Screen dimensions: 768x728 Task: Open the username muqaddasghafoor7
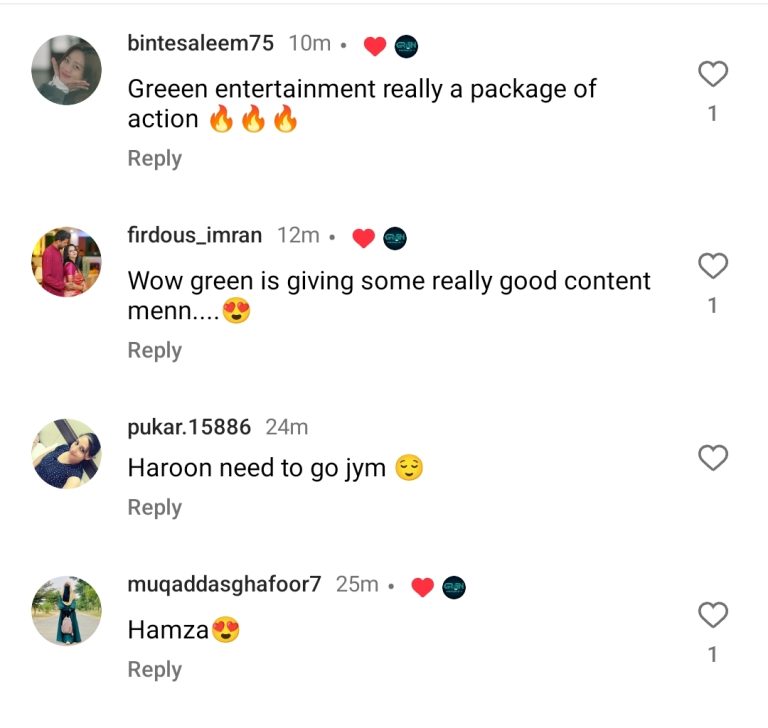pyautogui.click(x=224, y=585)
